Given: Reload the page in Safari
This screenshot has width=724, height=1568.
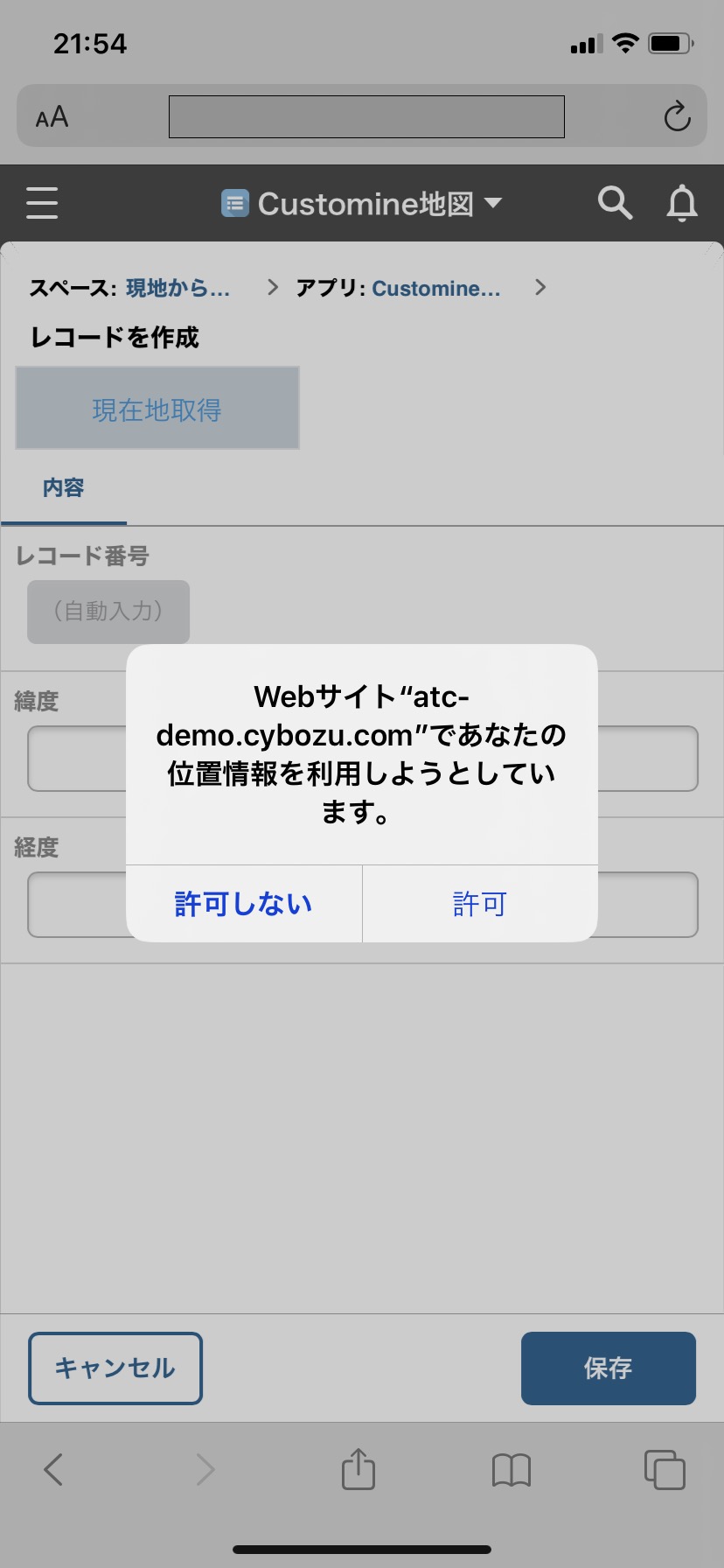Looking at the screenshot, I should (x=677, y=116).
